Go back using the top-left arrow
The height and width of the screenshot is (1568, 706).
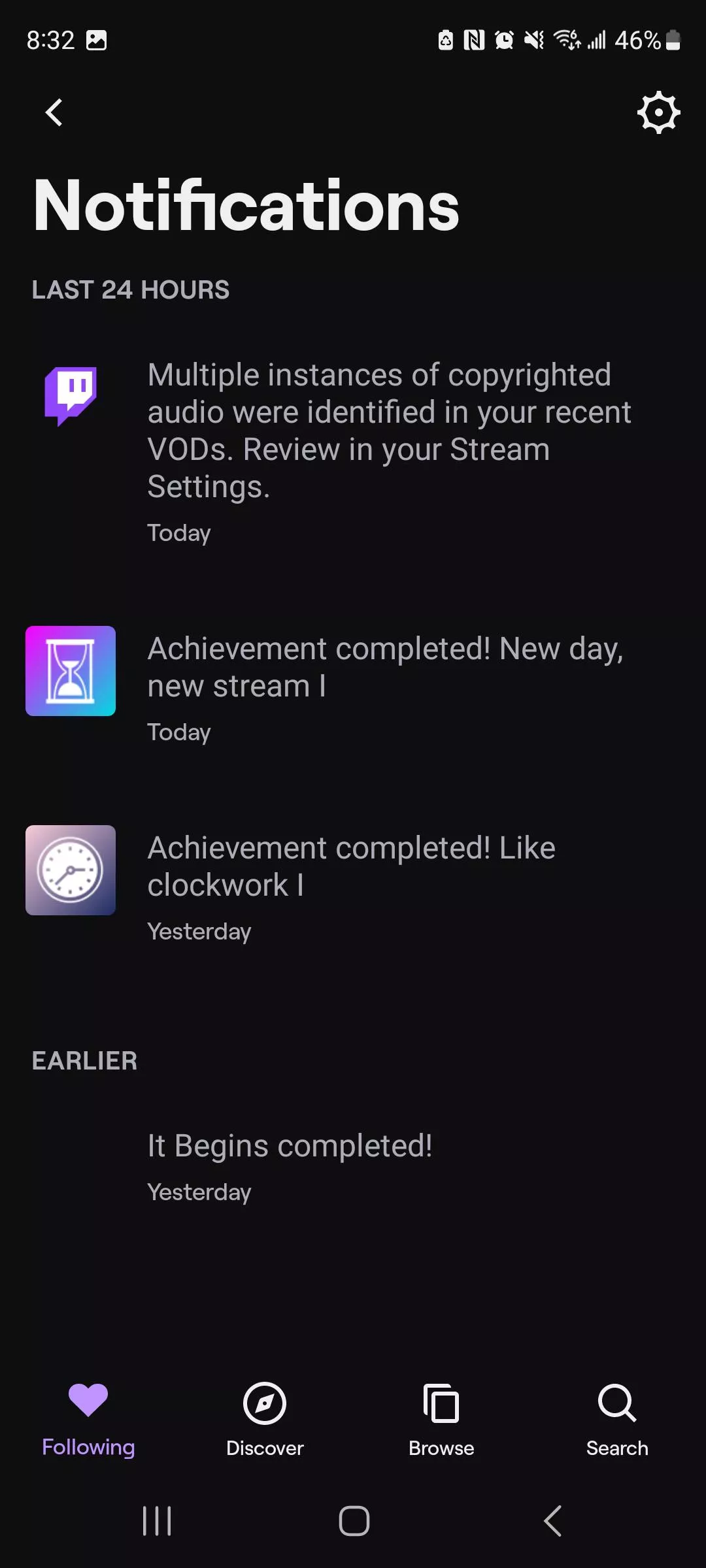click(54, 112)
